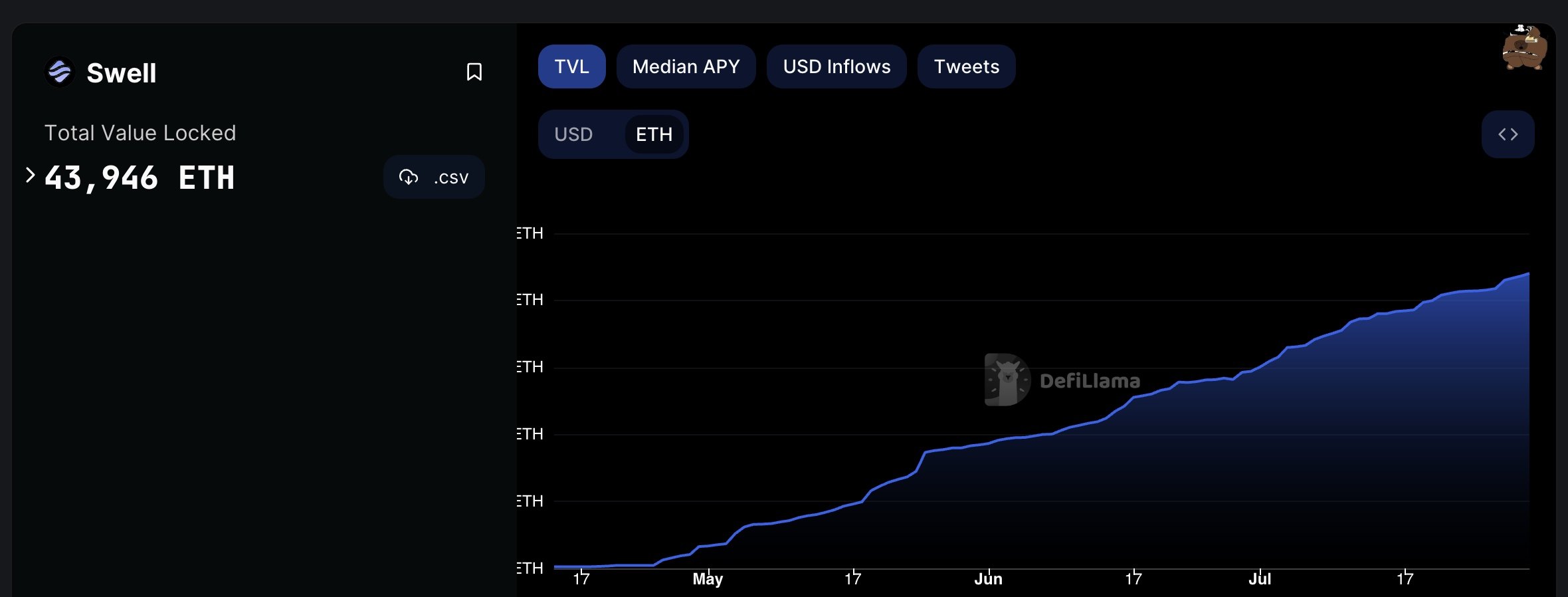This screenshot has width=1568, height=597.
Task: Switch chart denomination to USD
Action: point(573,134)
